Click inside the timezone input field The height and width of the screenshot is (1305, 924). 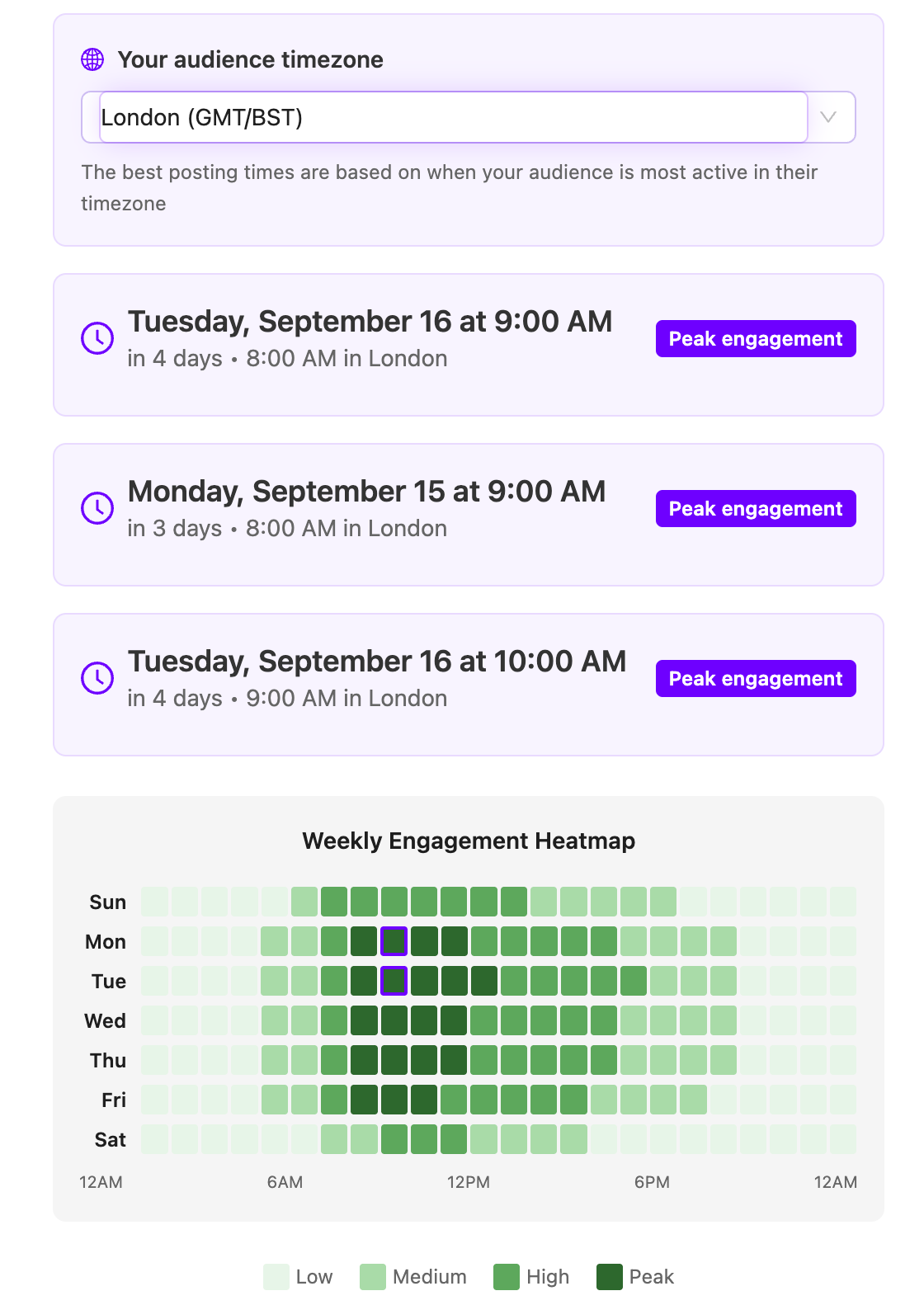pos(452,117)
